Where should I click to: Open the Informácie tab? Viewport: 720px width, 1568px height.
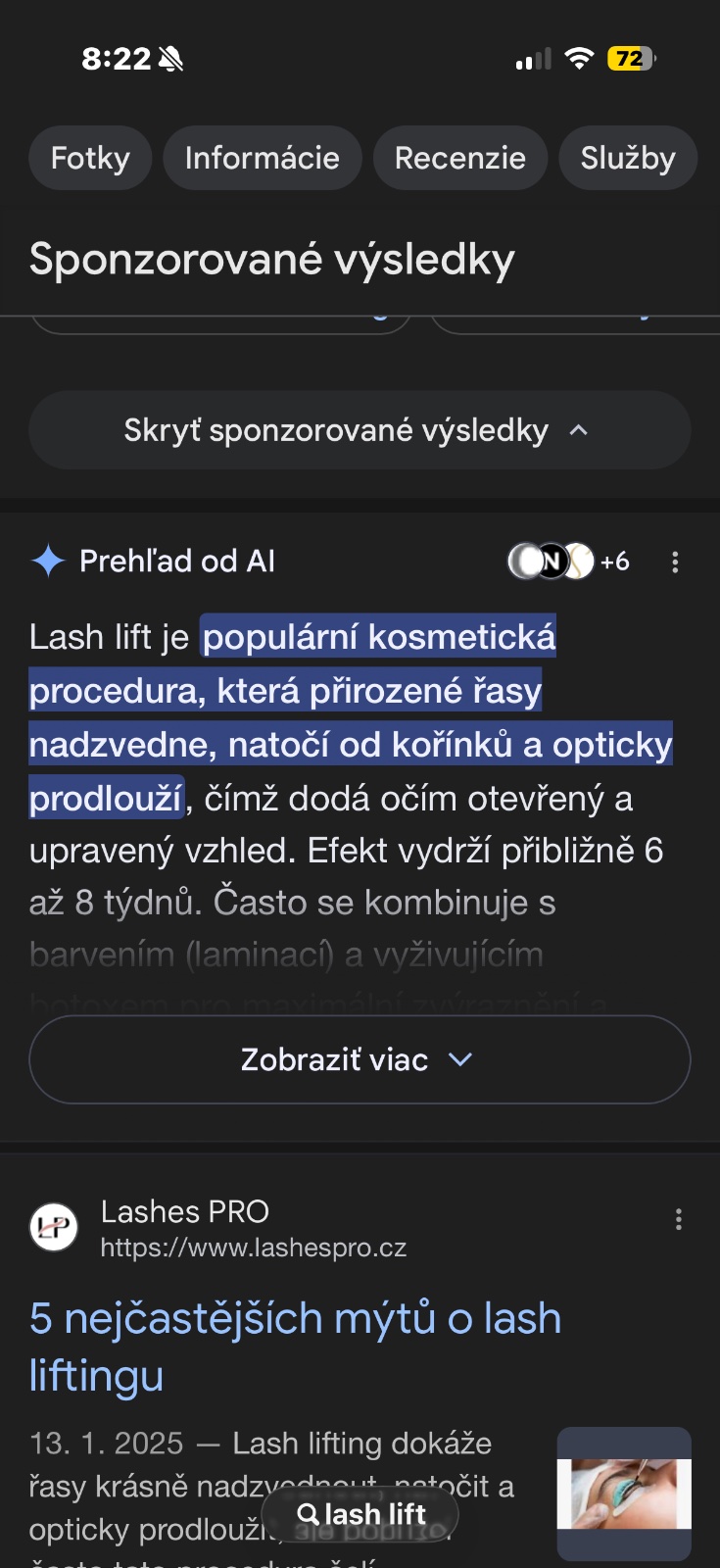pyautogui.click(x=262, y=158)
